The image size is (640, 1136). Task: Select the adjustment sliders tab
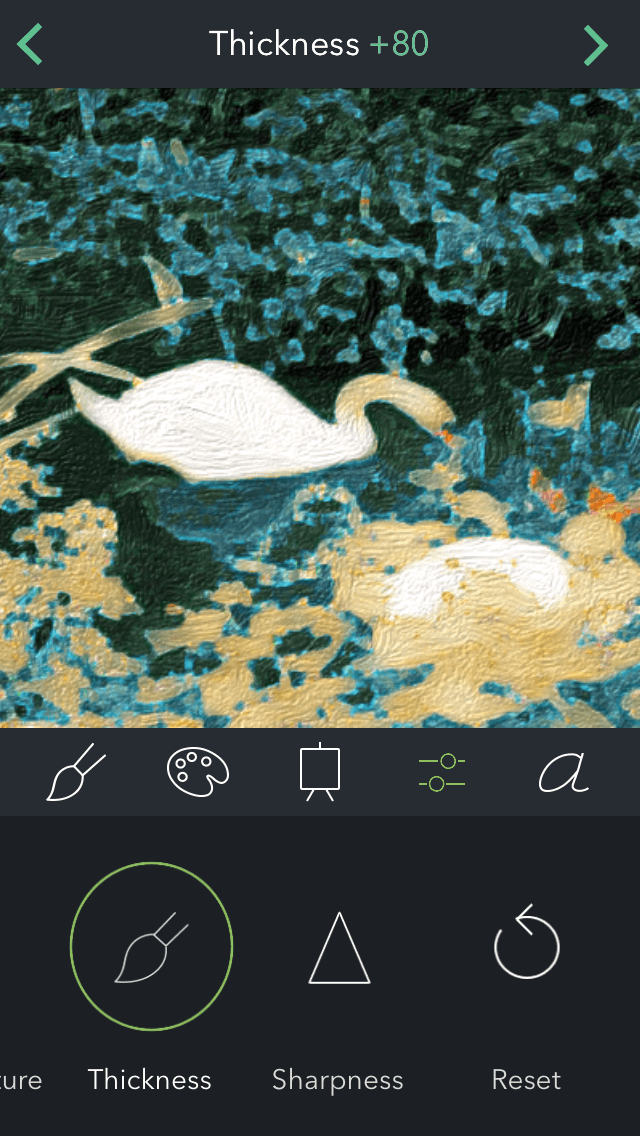tap(441, 772)
